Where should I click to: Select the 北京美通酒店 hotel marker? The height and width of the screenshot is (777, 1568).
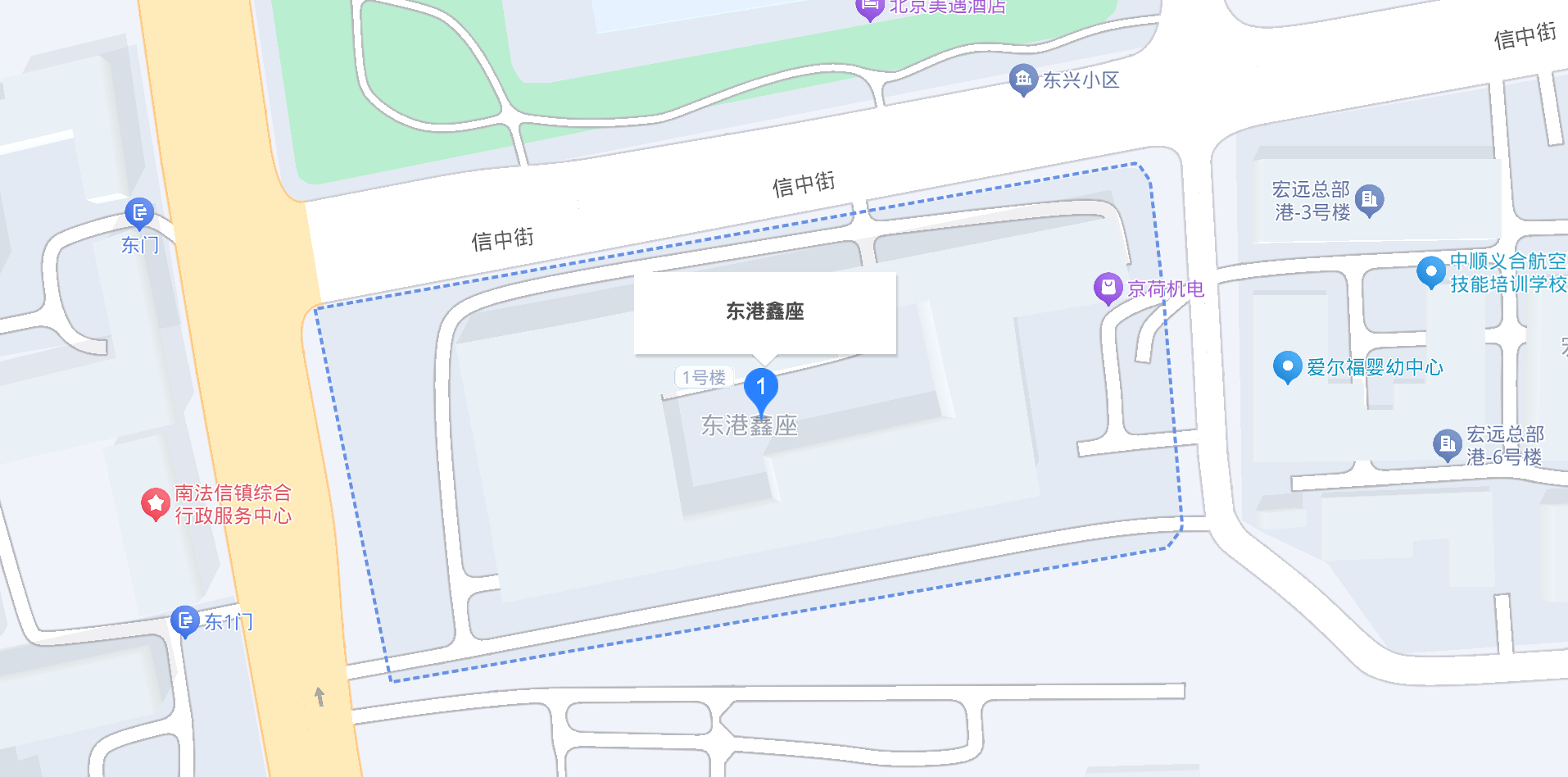[x=868, y=8]
